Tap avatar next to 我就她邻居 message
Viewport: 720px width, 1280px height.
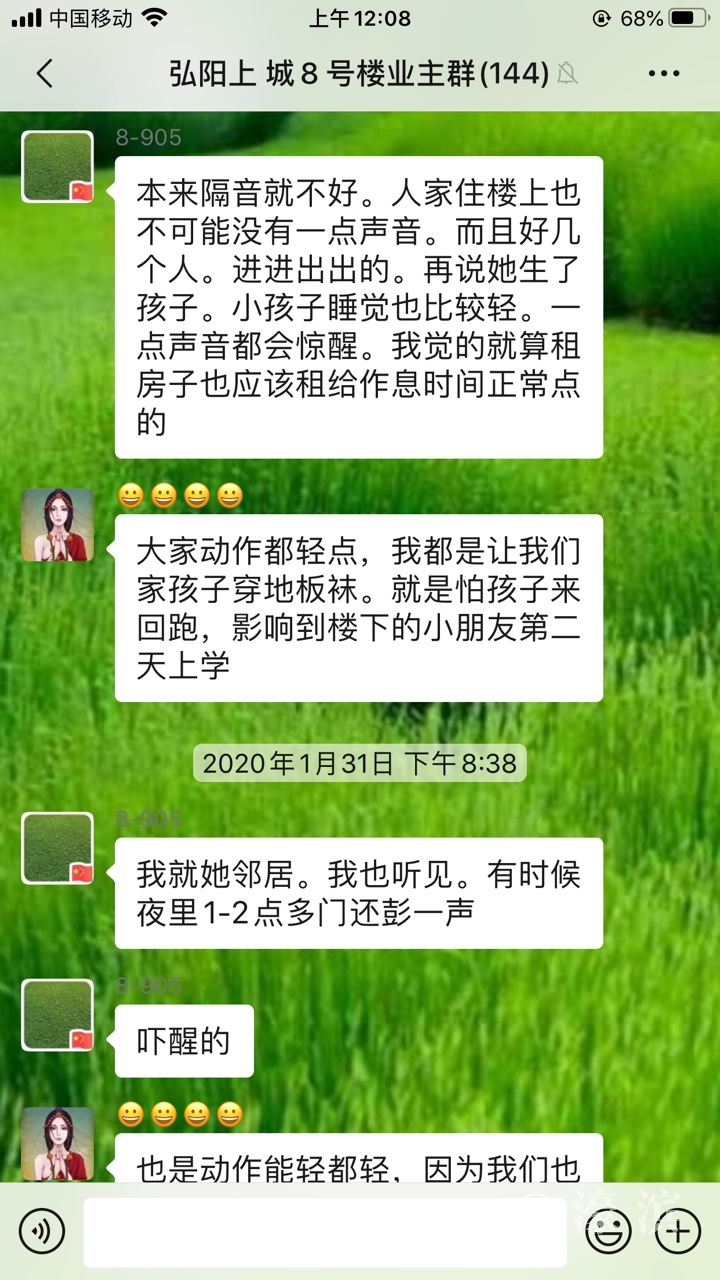tap(57, 848)
